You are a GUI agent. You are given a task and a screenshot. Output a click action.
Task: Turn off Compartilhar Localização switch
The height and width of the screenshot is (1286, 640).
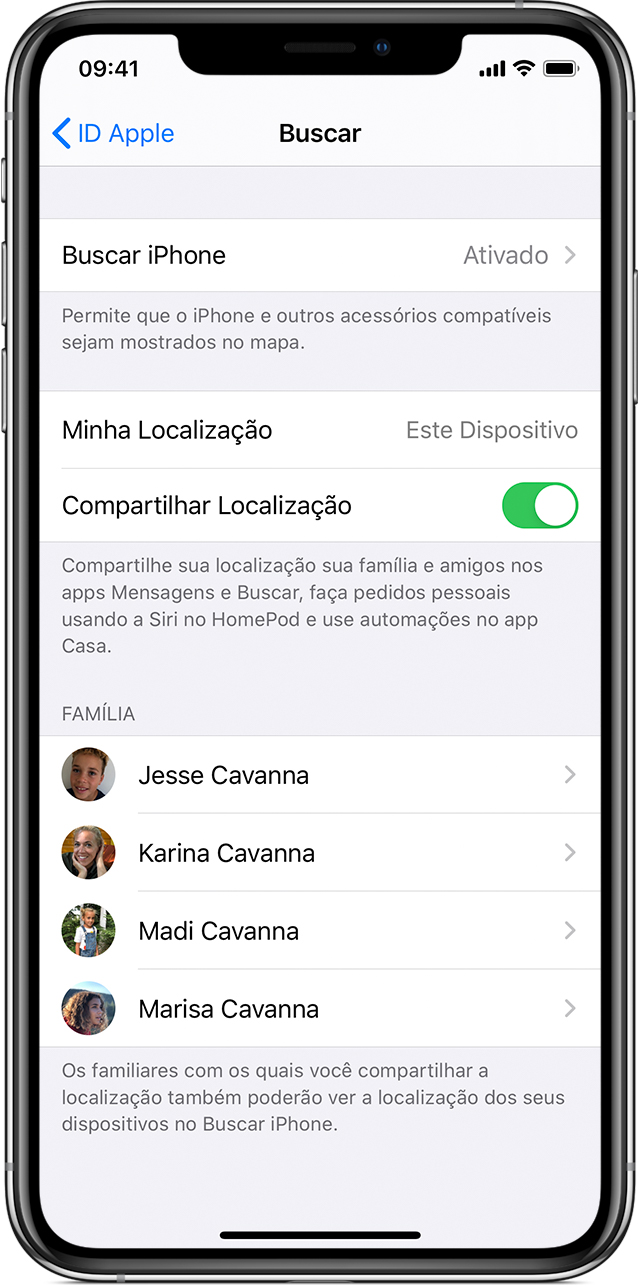539,506
